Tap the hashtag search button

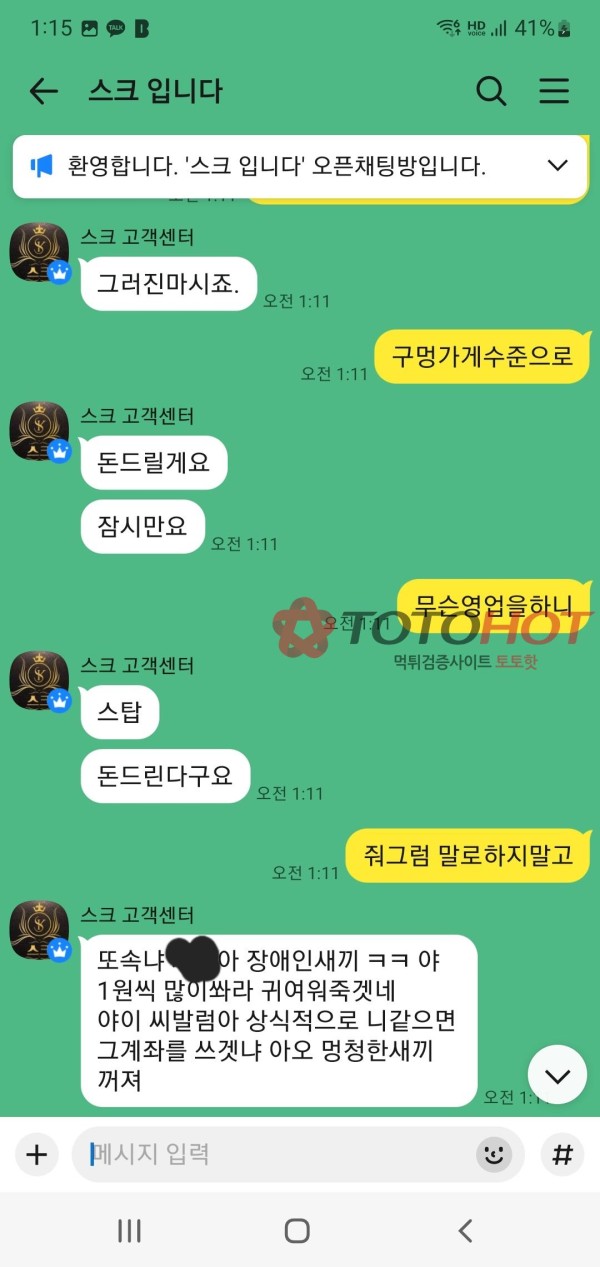click(562, 1155)
